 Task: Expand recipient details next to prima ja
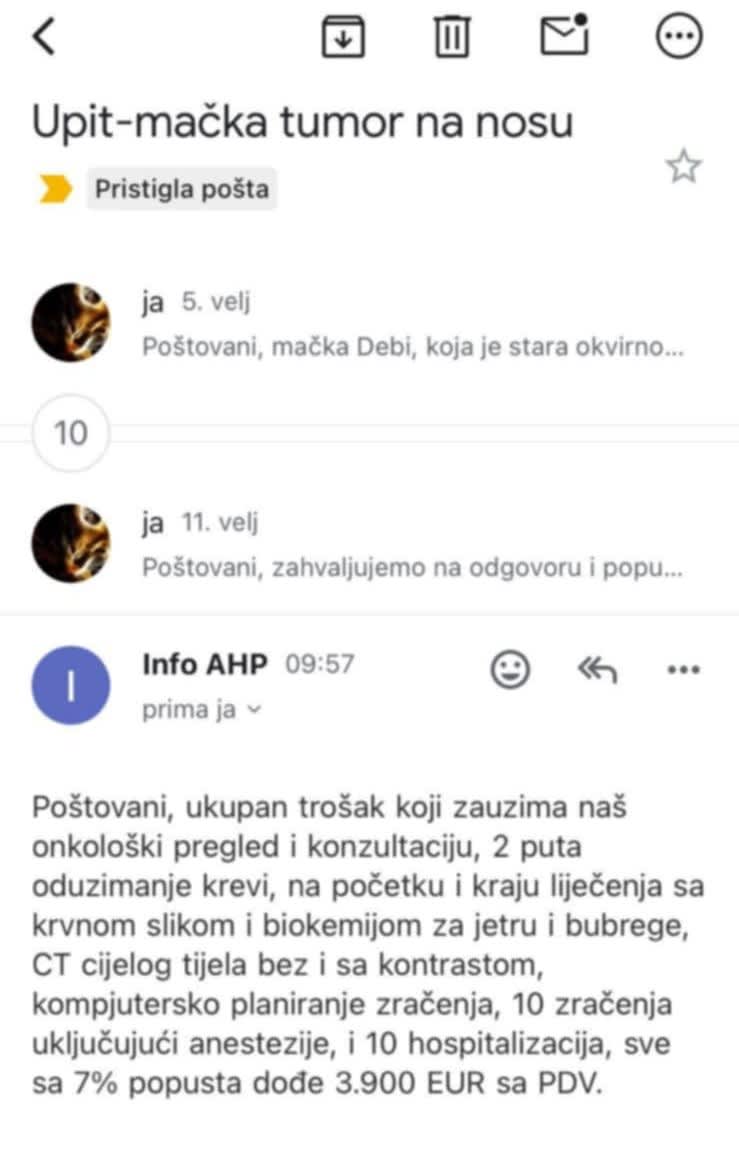[253, 709]
